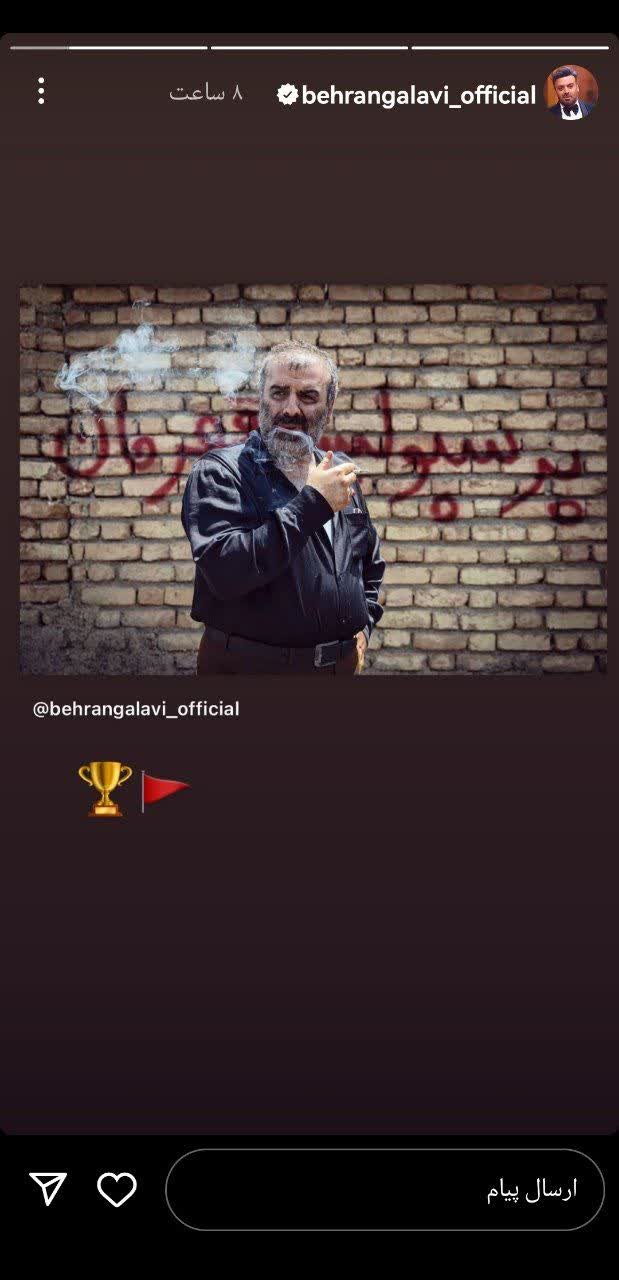Screen dimensions: 619x1280
Task: Share the story via paper plane icon
Action: 48,1189
